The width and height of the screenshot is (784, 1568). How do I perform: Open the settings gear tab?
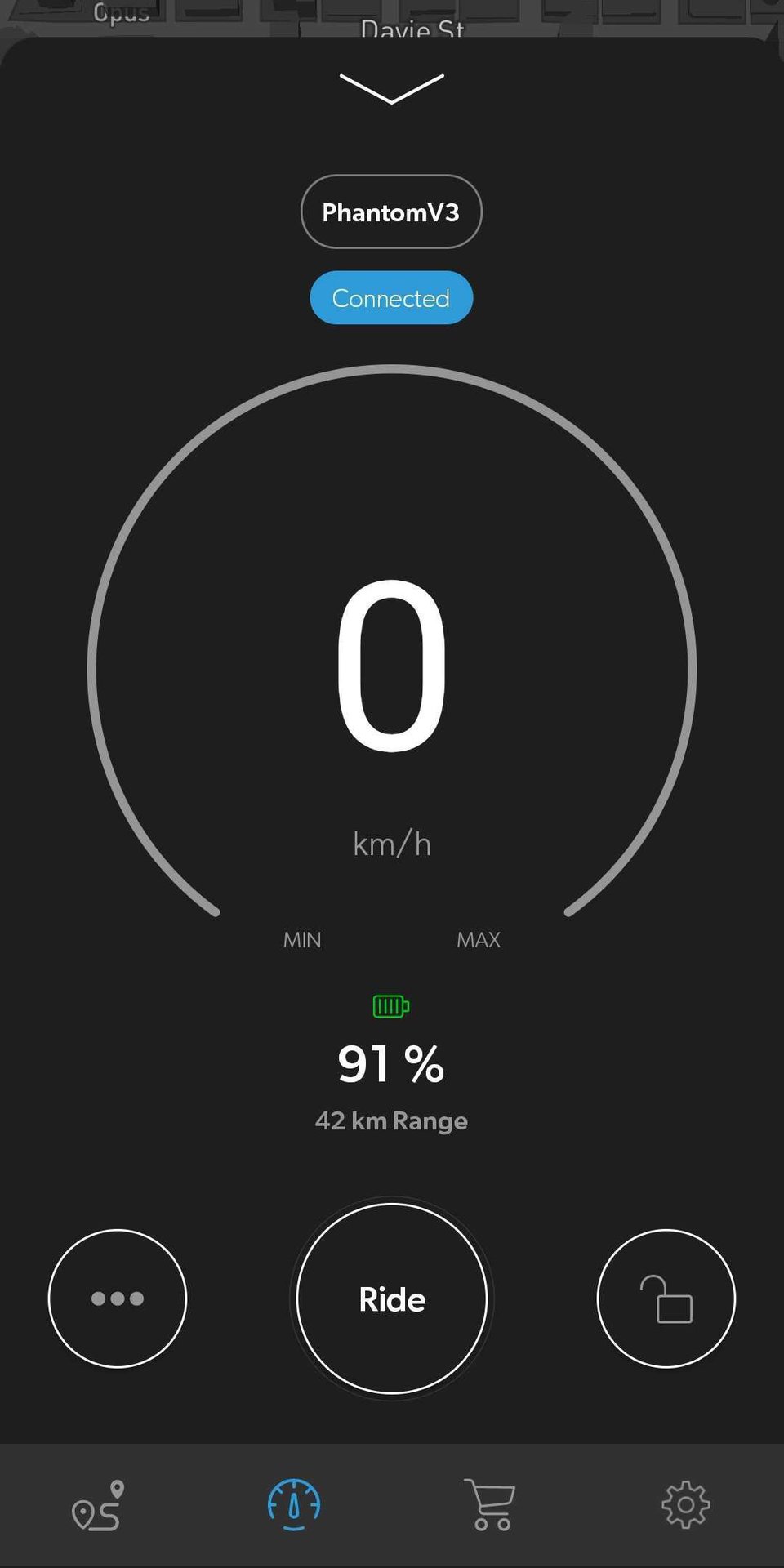[686, 1504]
